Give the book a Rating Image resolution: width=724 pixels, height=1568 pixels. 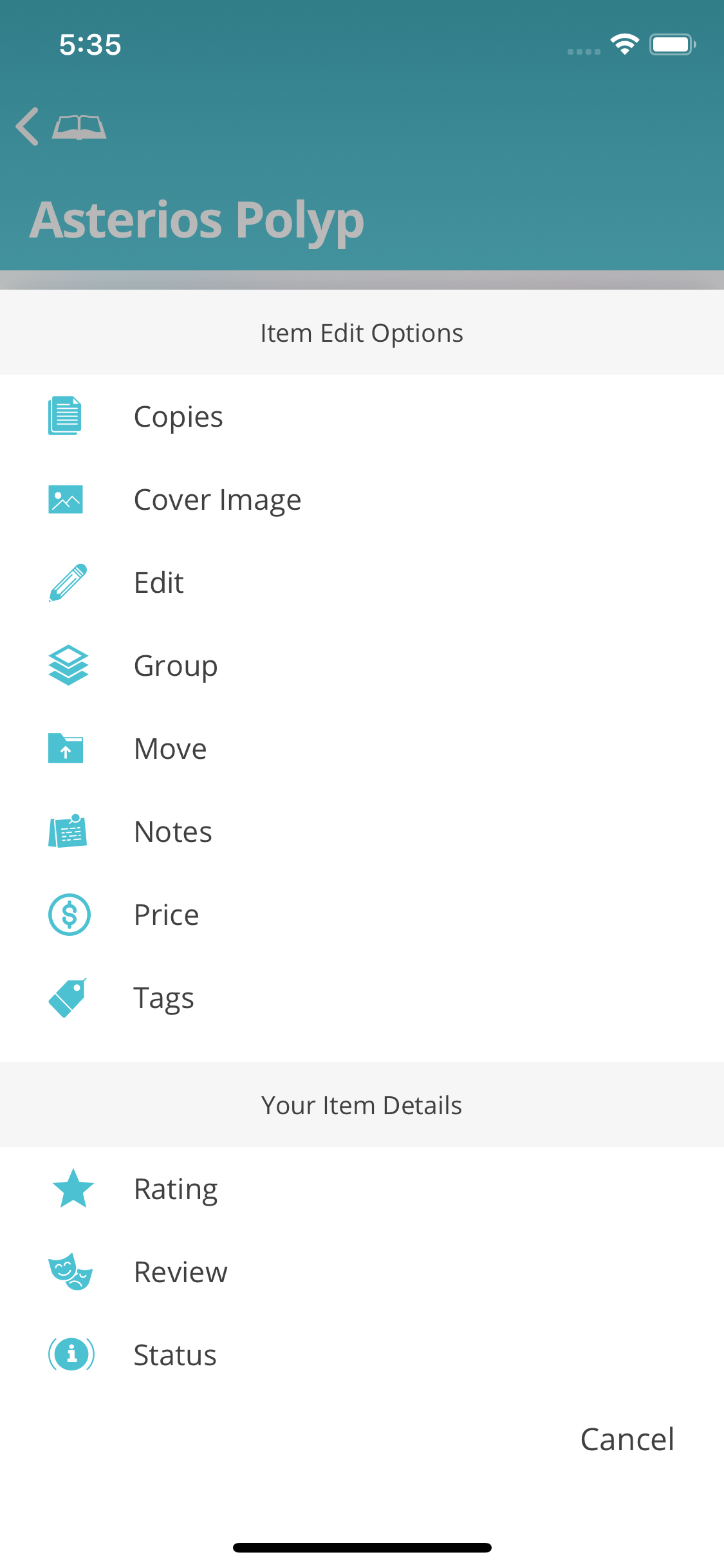175,1189
